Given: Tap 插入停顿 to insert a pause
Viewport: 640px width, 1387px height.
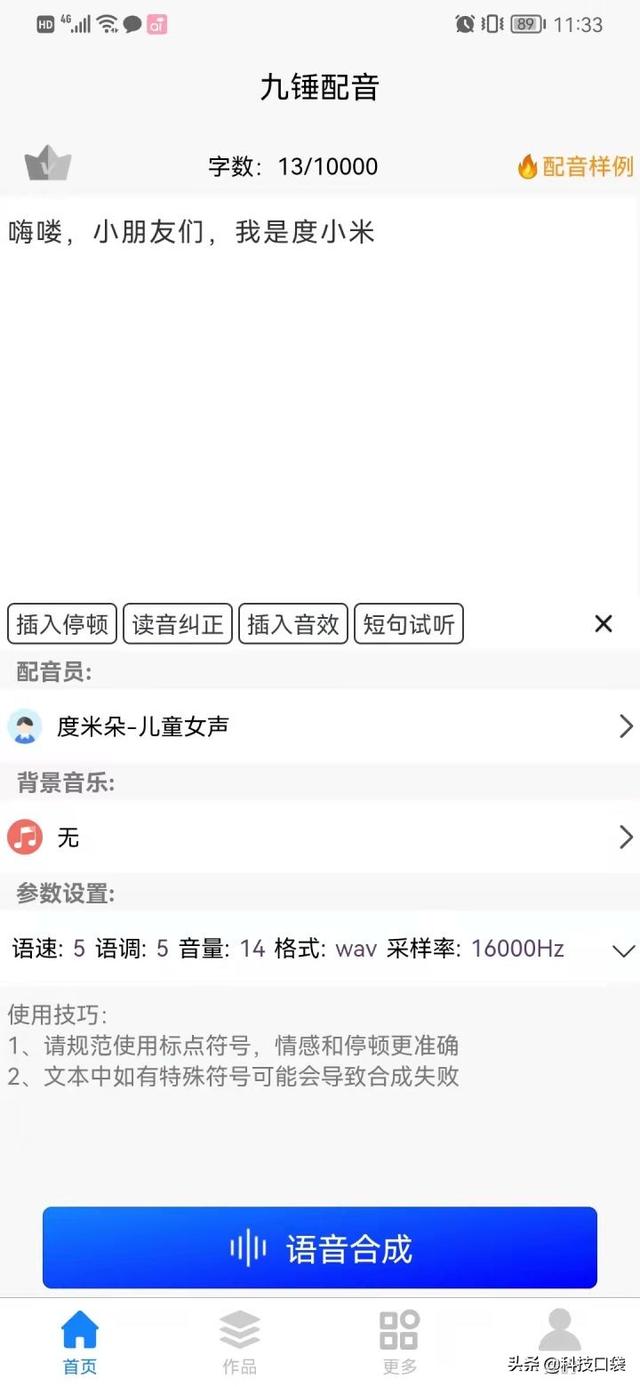Looking at the screenshot, I should coord(63,624).
